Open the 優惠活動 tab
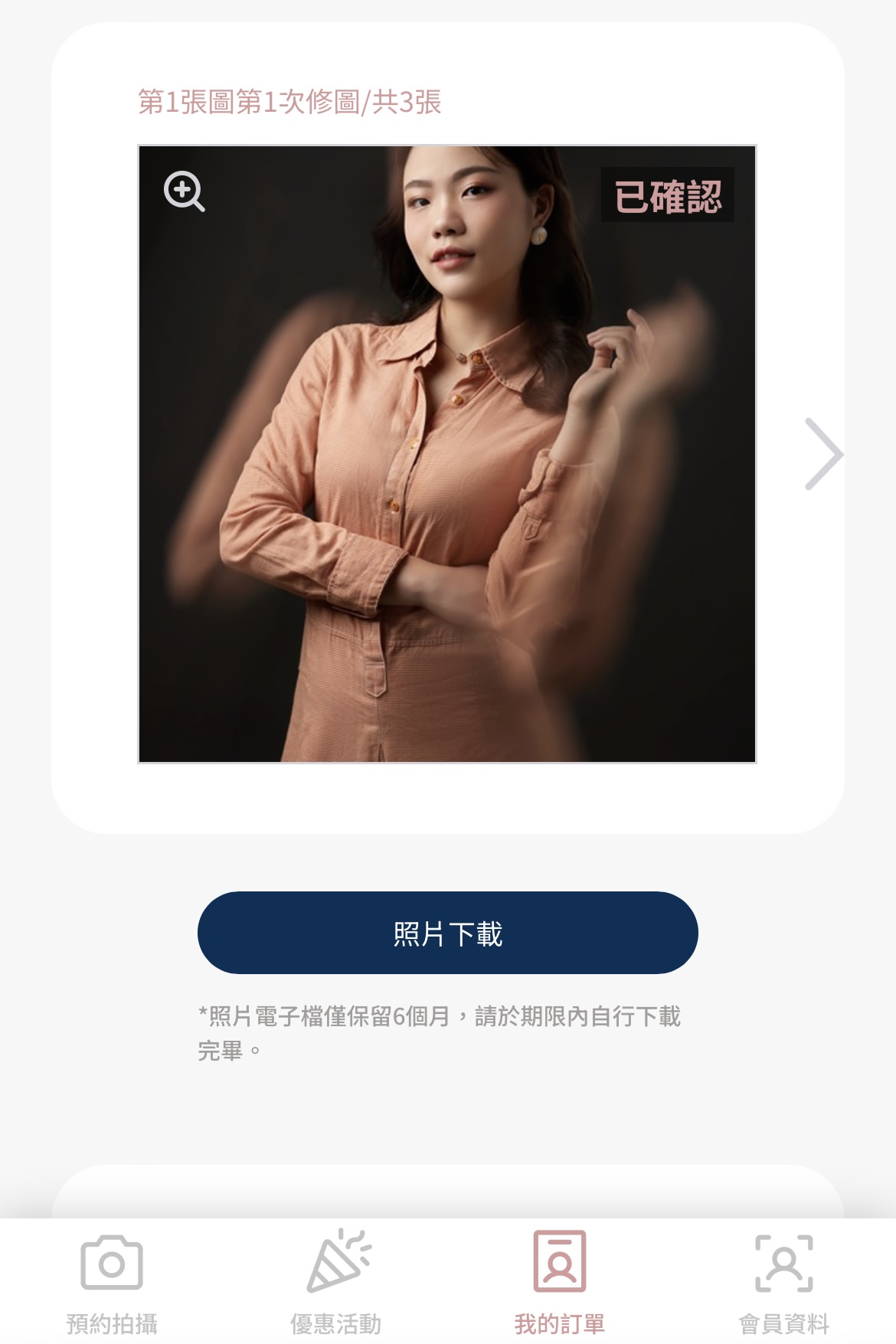 tap(335, 1281)
